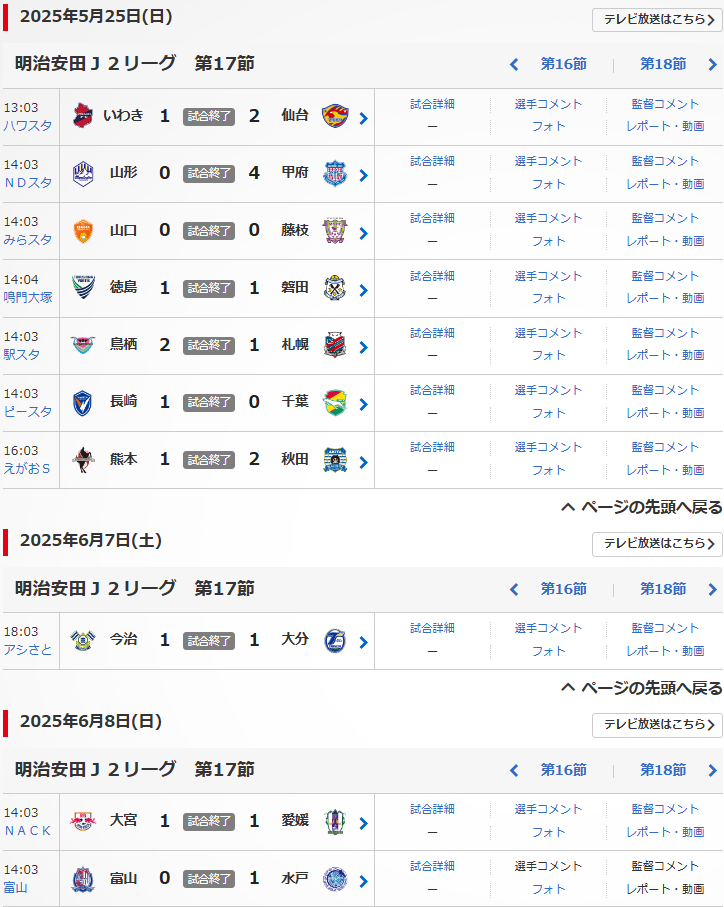Open the えがおS stadium link

point(27,469)
